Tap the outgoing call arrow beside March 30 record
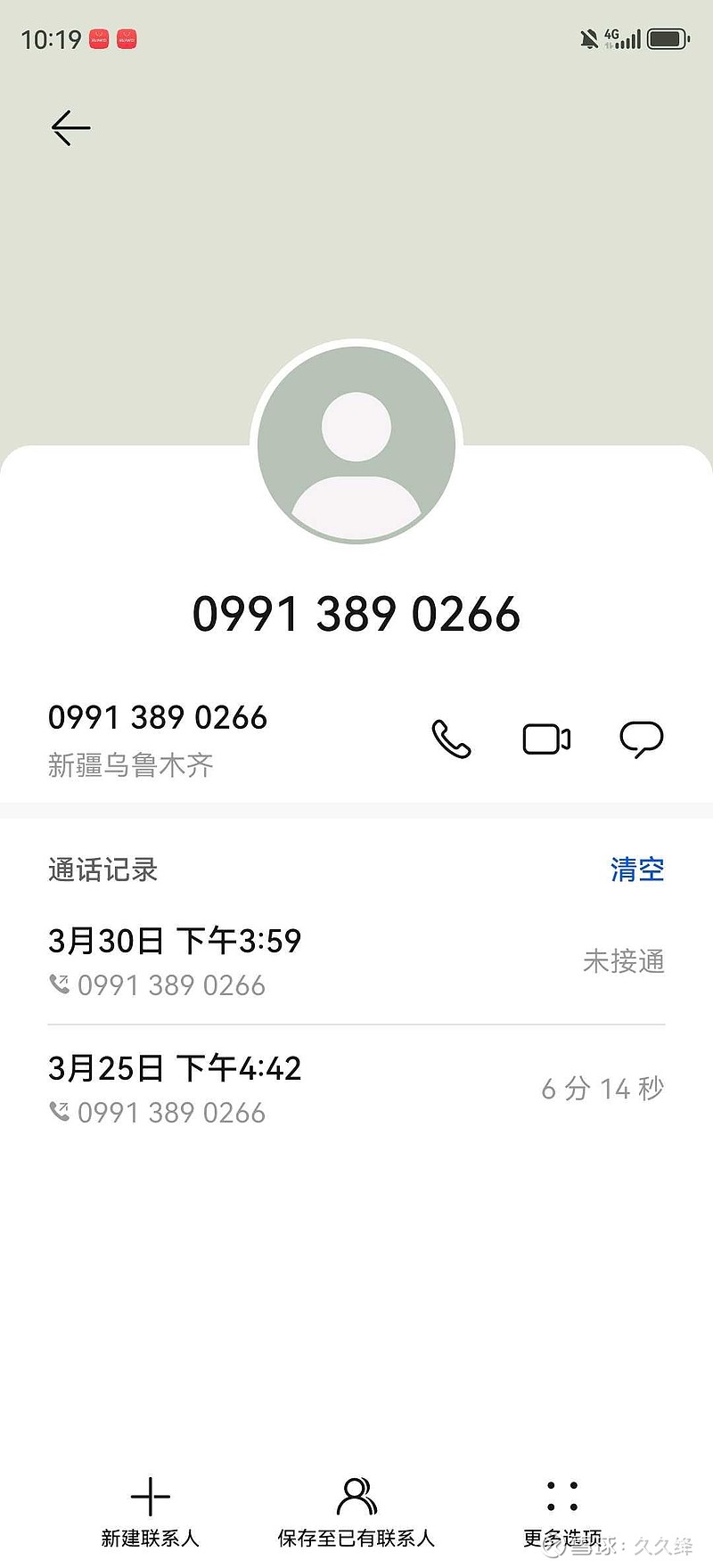Screen dimensions: 713x1568 point(59,984)
